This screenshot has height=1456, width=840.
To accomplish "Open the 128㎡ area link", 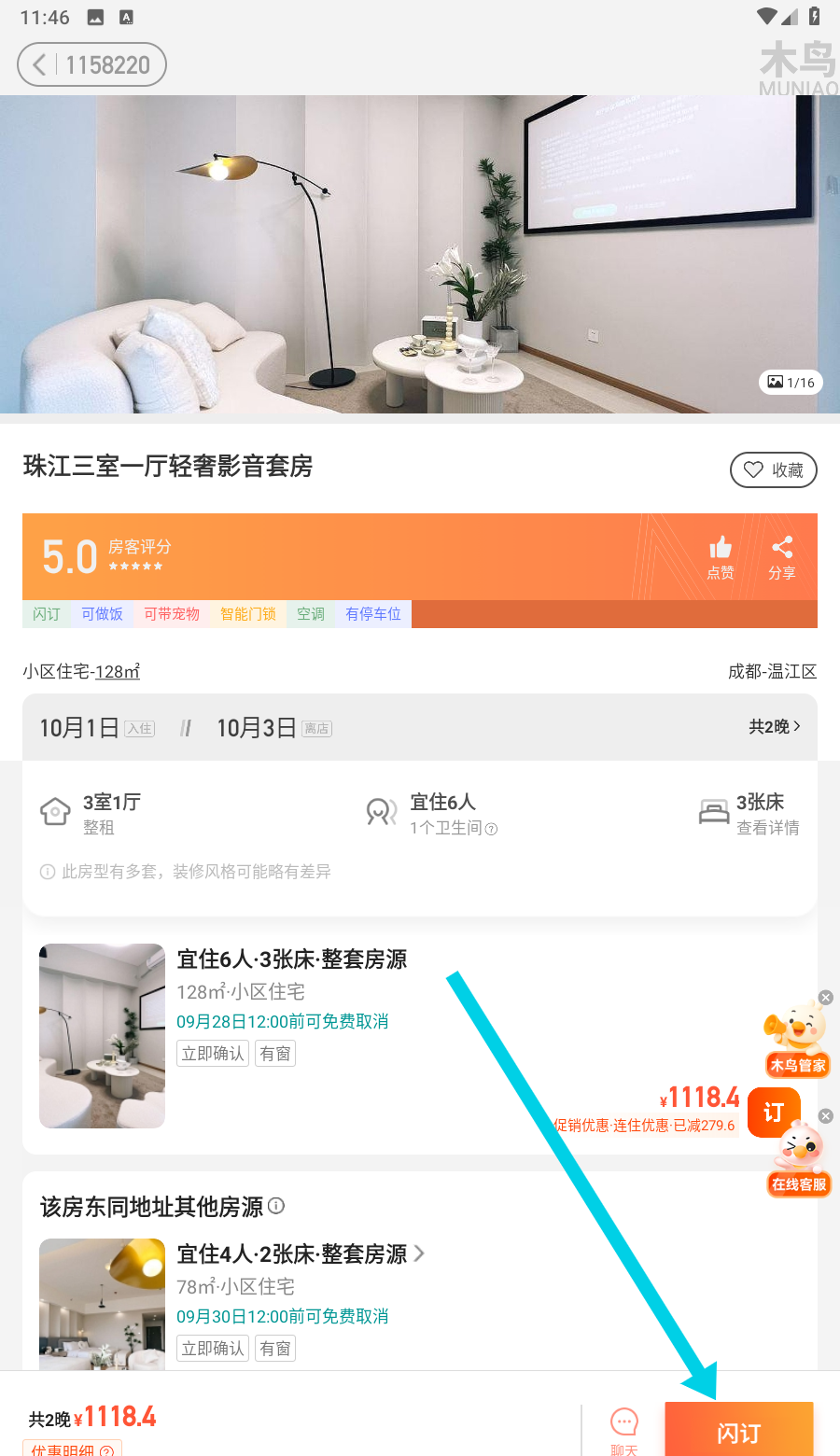I will pyautogui.click(x=118, y=671).
